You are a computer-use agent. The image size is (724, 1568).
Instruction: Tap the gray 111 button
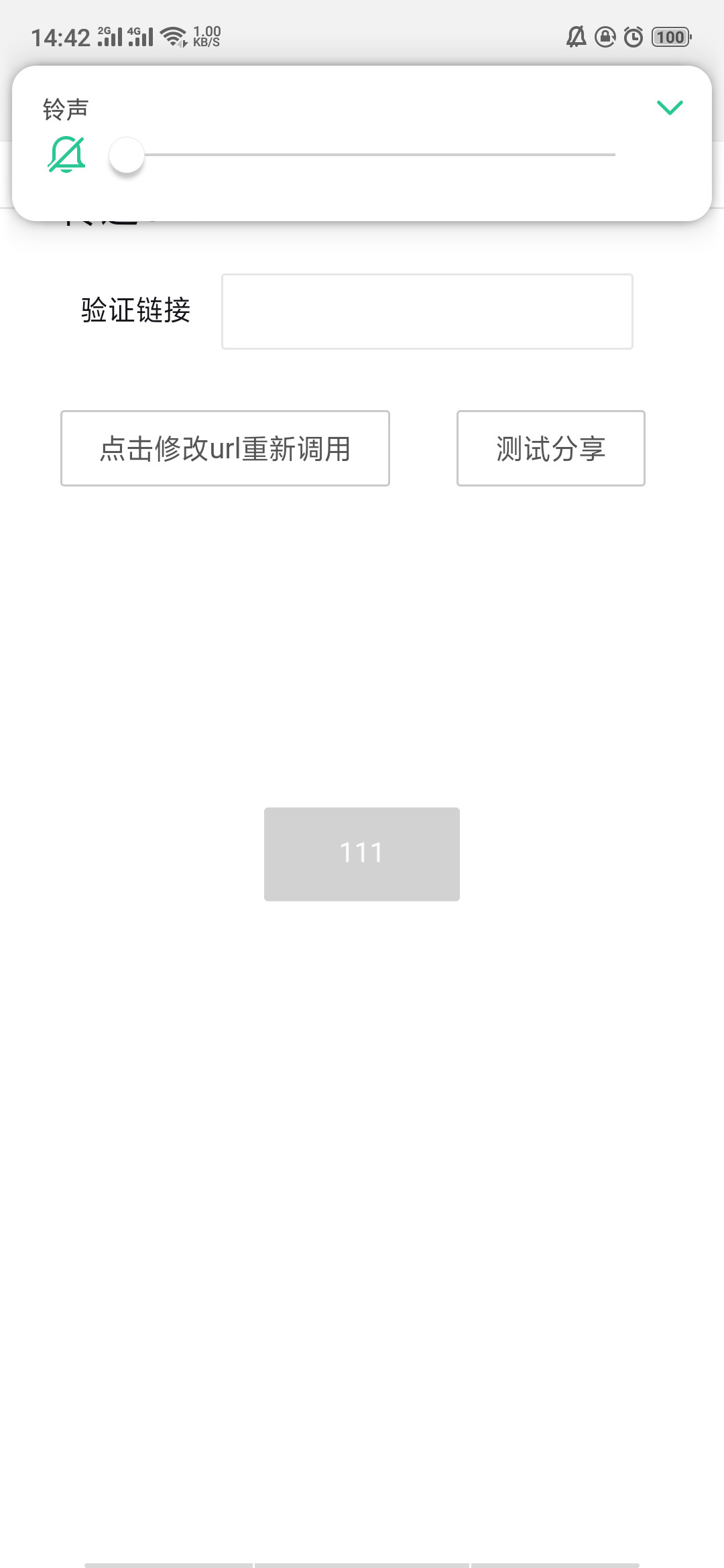tap(362, 854)
